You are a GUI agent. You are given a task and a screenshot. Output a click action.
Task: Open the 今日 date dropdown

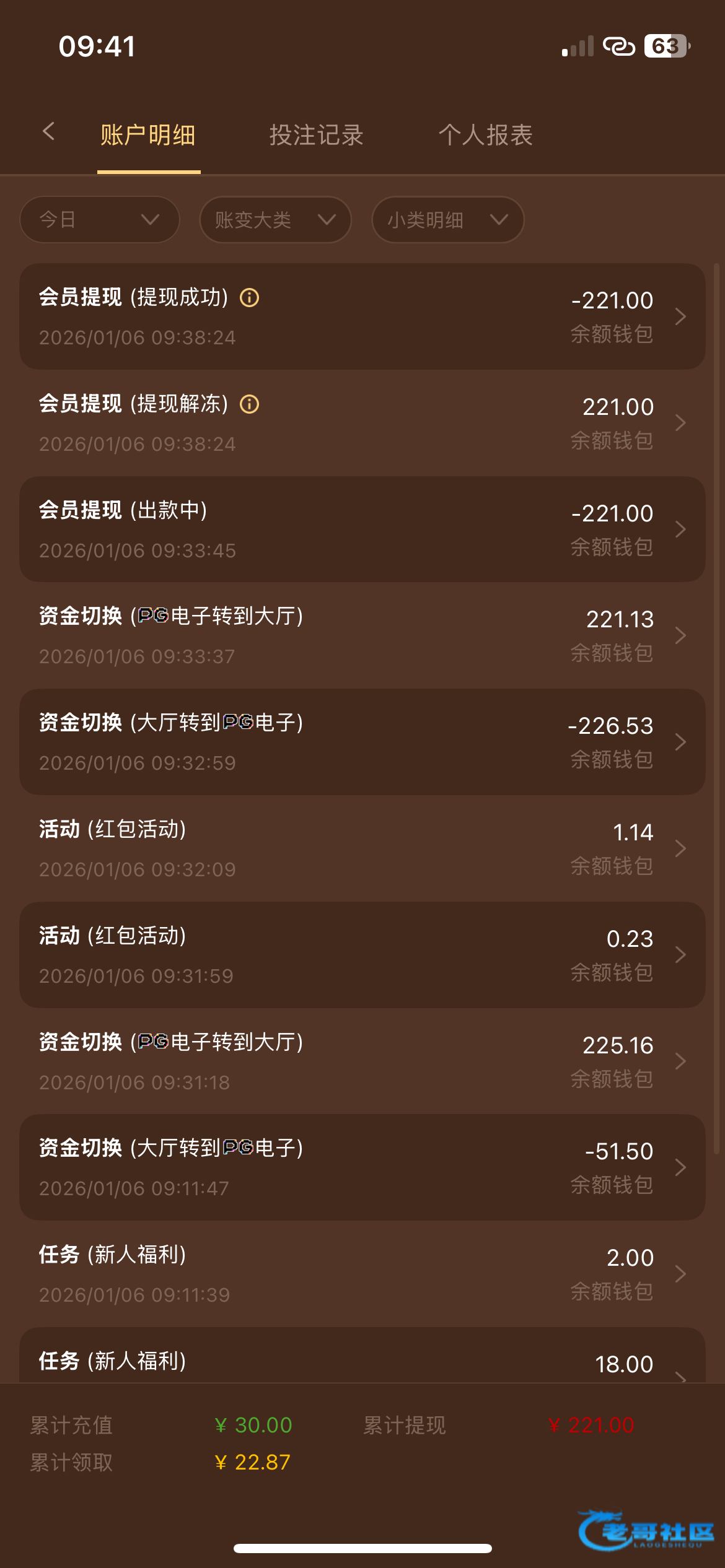coord(100,219)
